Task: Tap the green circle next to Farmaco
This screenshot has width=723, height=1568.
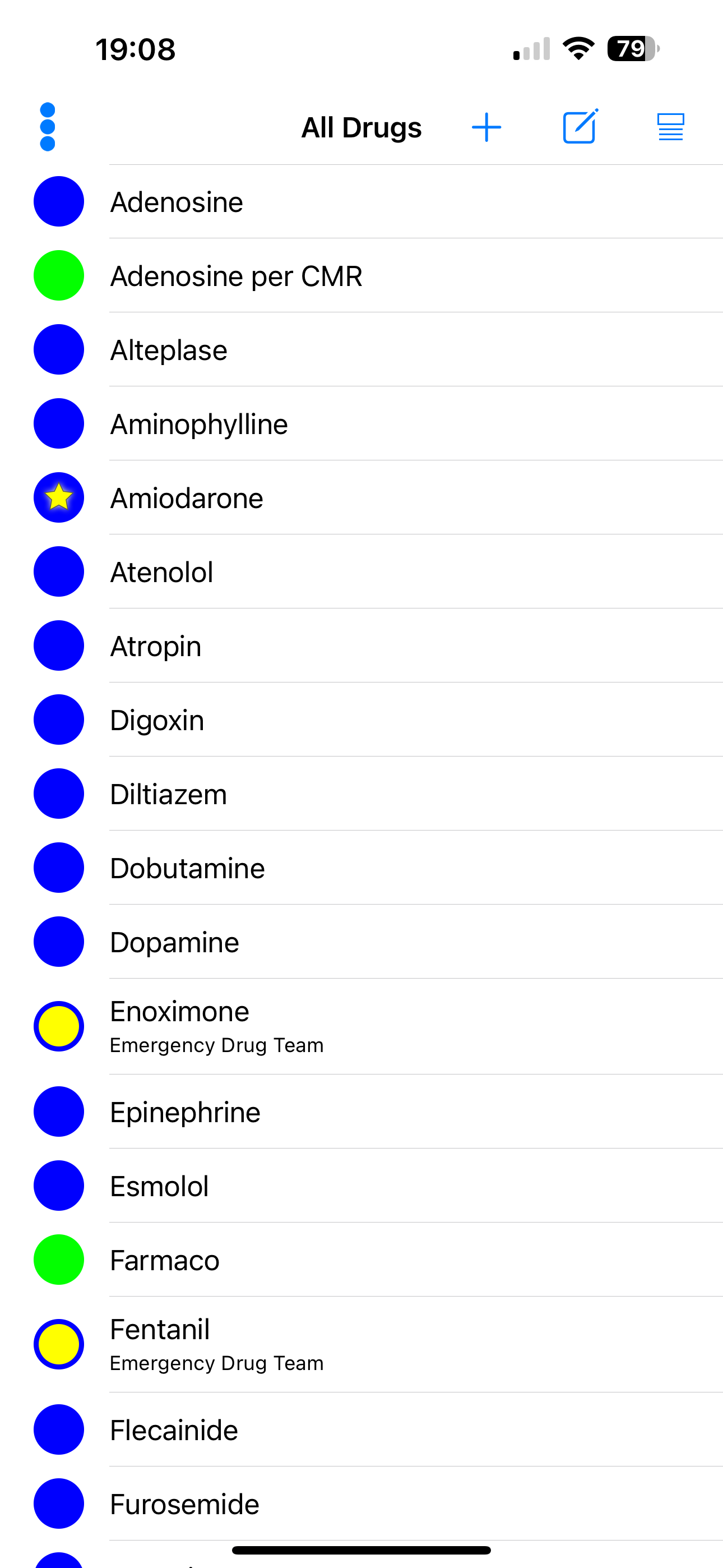Action: click(x=58, y=1260)
